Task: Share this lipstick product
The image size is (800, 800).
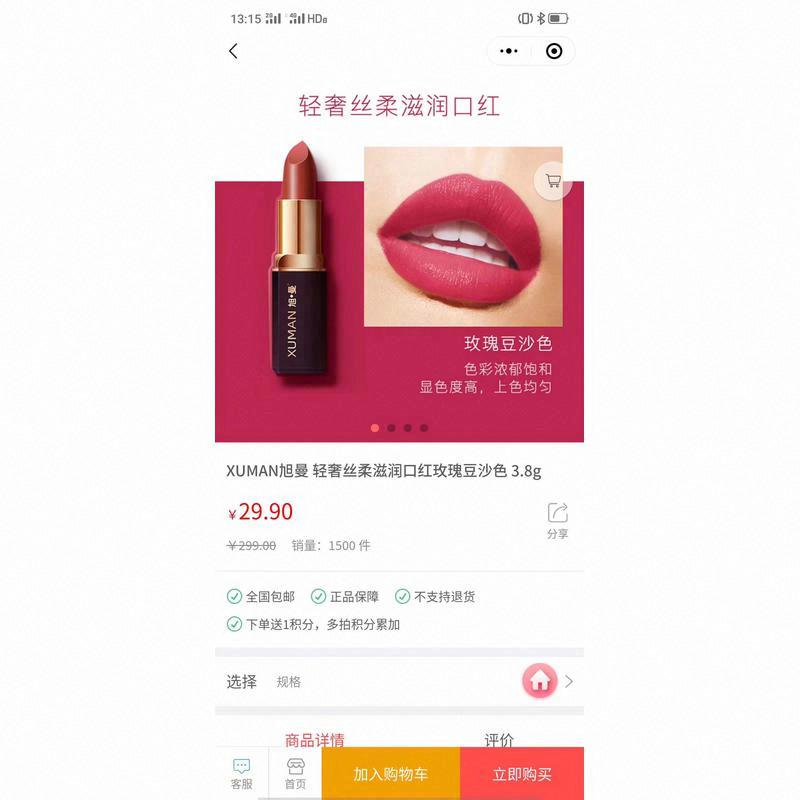Action: pyautogui.click(x=557, y=519)
